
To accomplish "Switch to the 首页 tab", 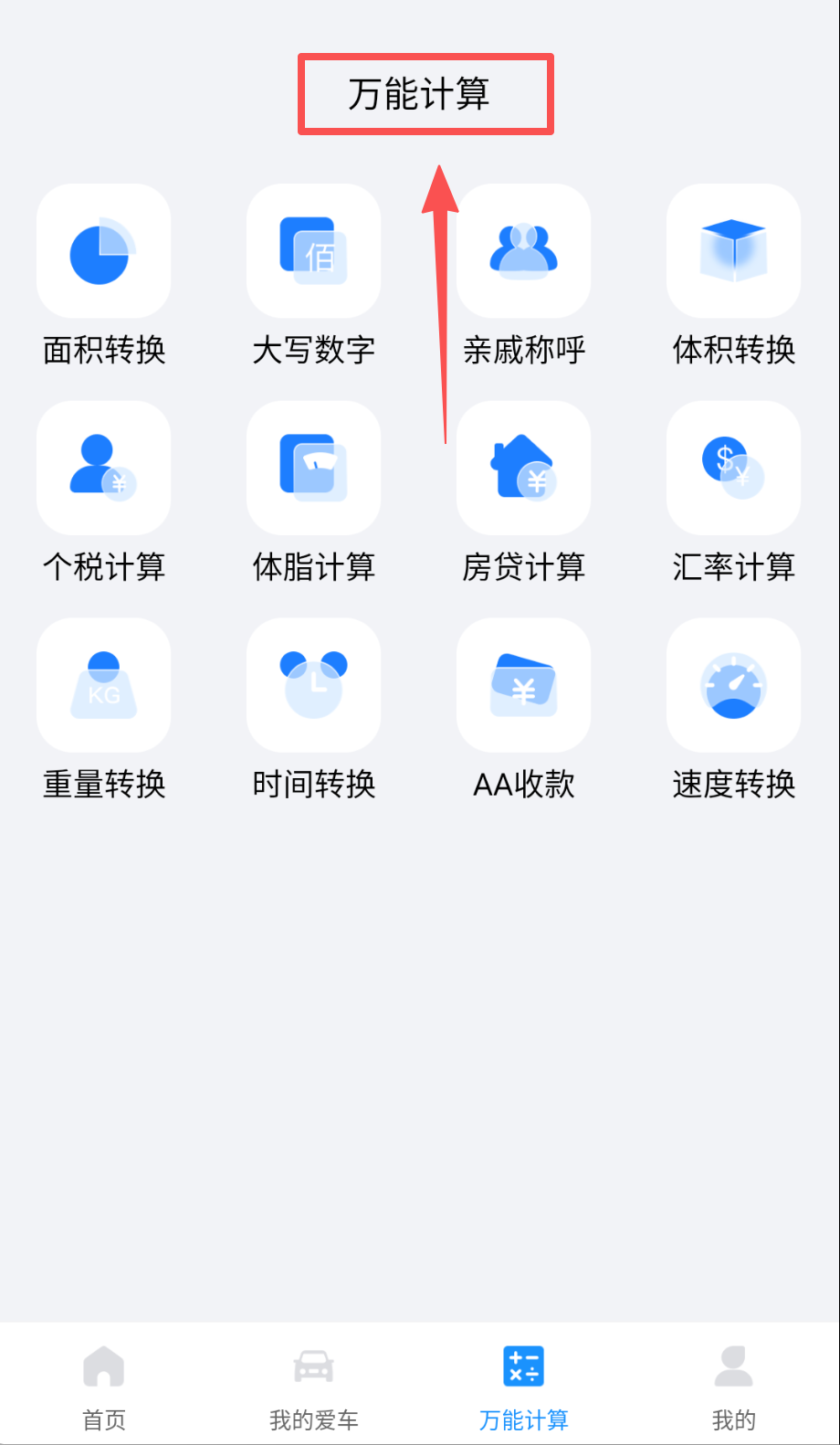I will click(x=104, y=1386).
